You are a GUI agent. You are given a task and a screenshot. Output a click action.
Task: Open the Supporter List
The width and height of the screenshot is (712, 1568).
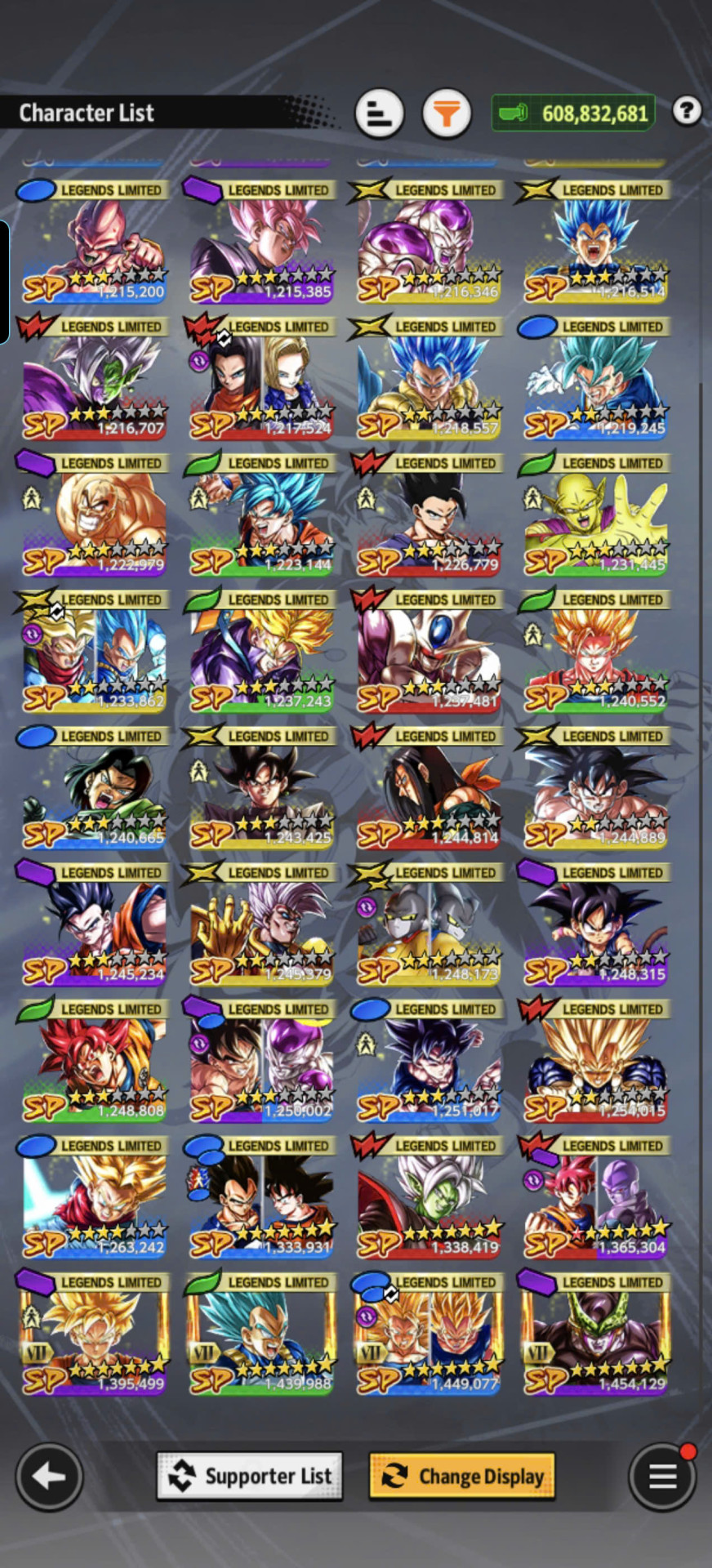[x=250, y=1476]
